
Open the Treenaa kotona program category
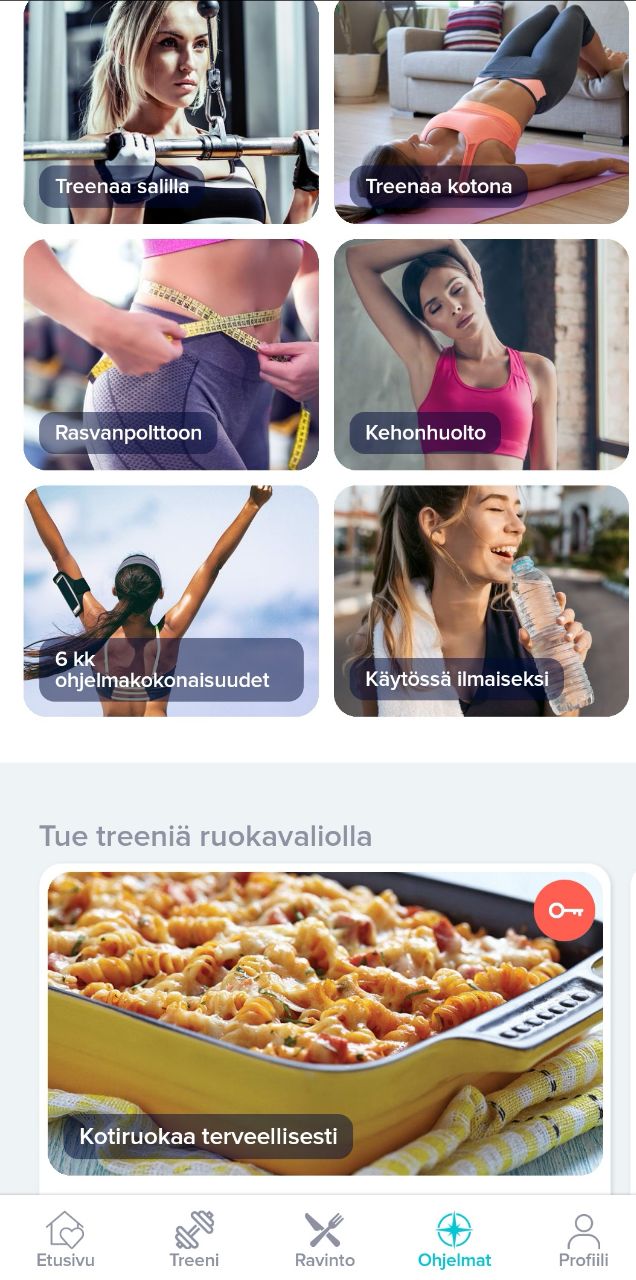pos(481,110)
